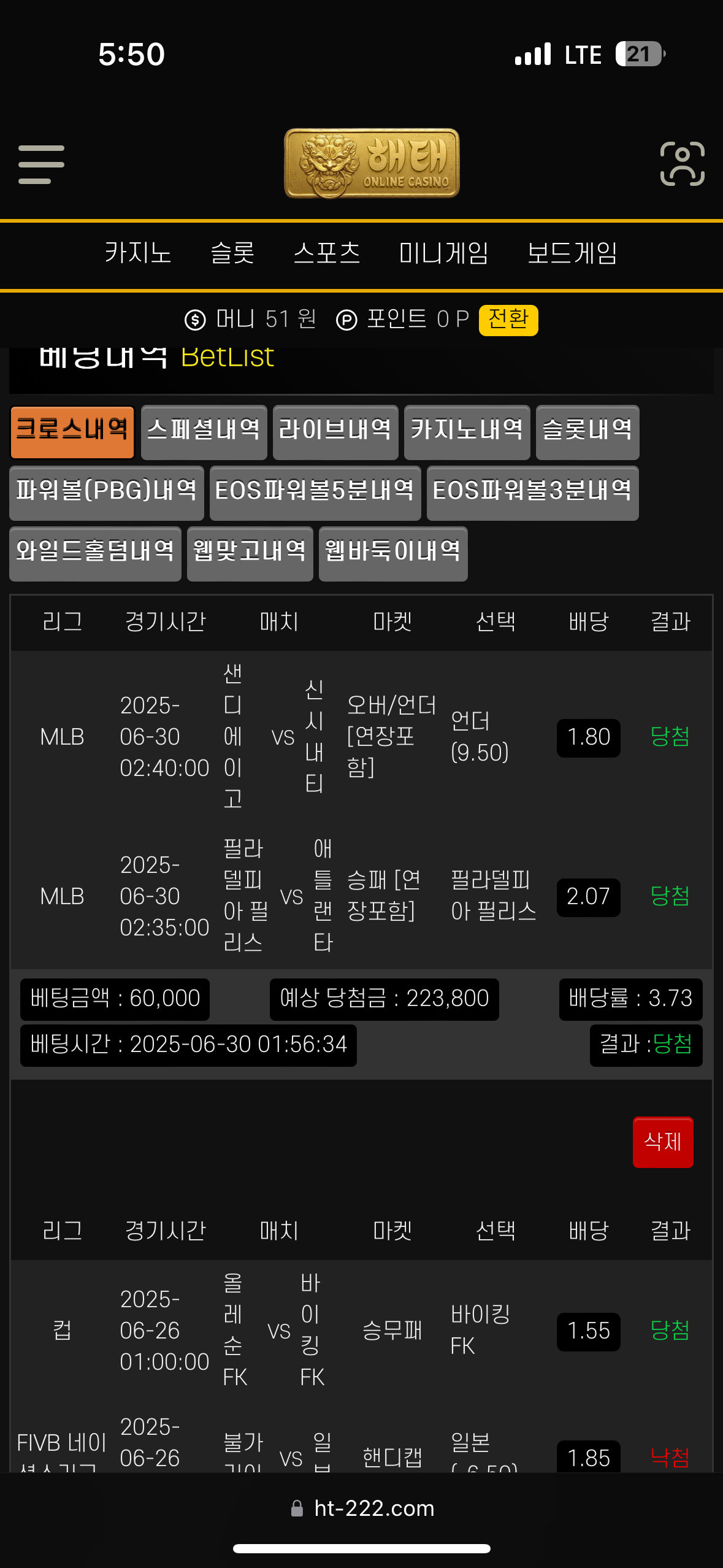View 카지노내역 history
This screenshot has width=723, height=1568.
coord(467,432)
